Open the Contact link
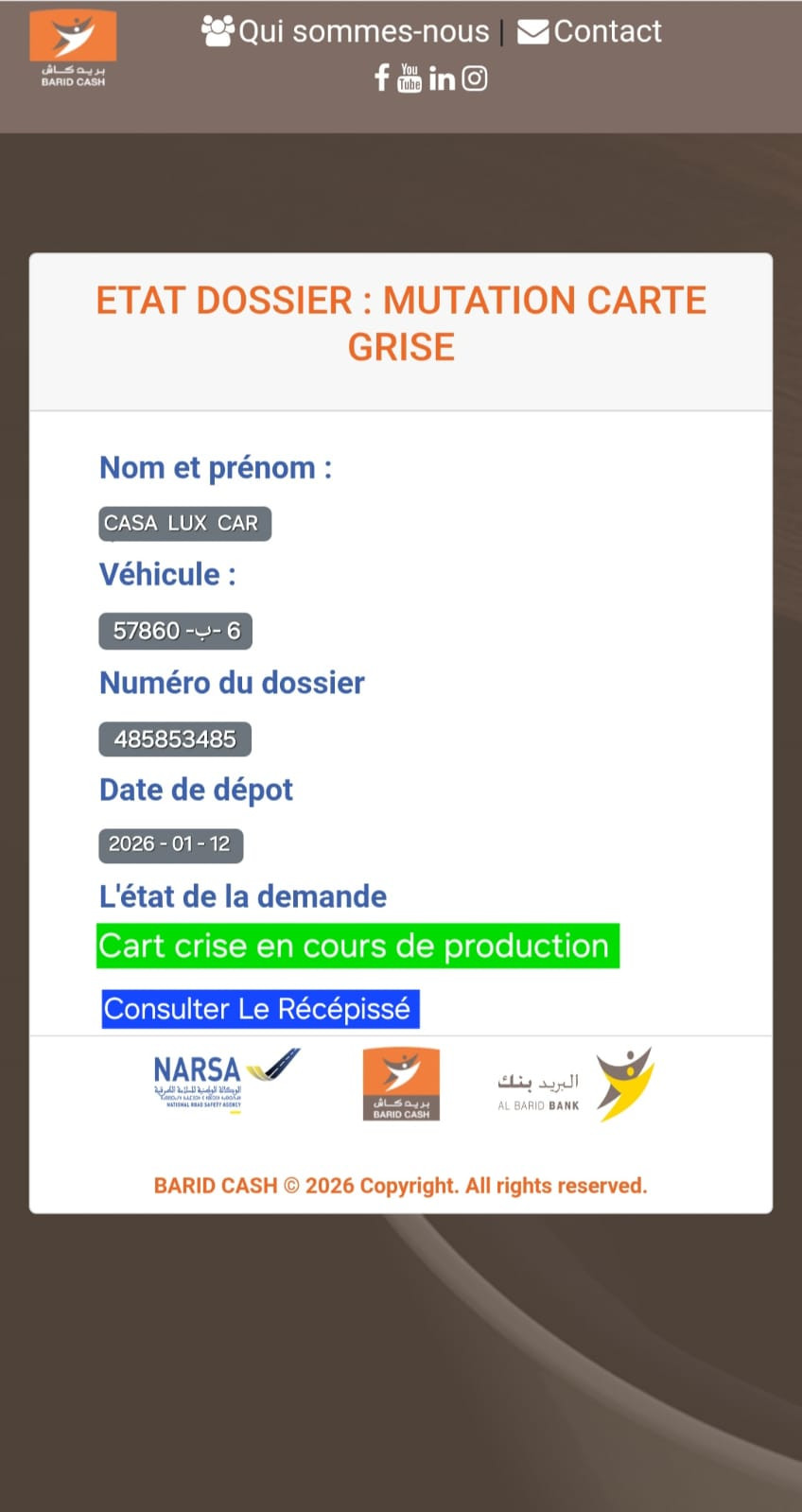The width and height of the screenshot is (802, 1512). click(x=589, y=31)
